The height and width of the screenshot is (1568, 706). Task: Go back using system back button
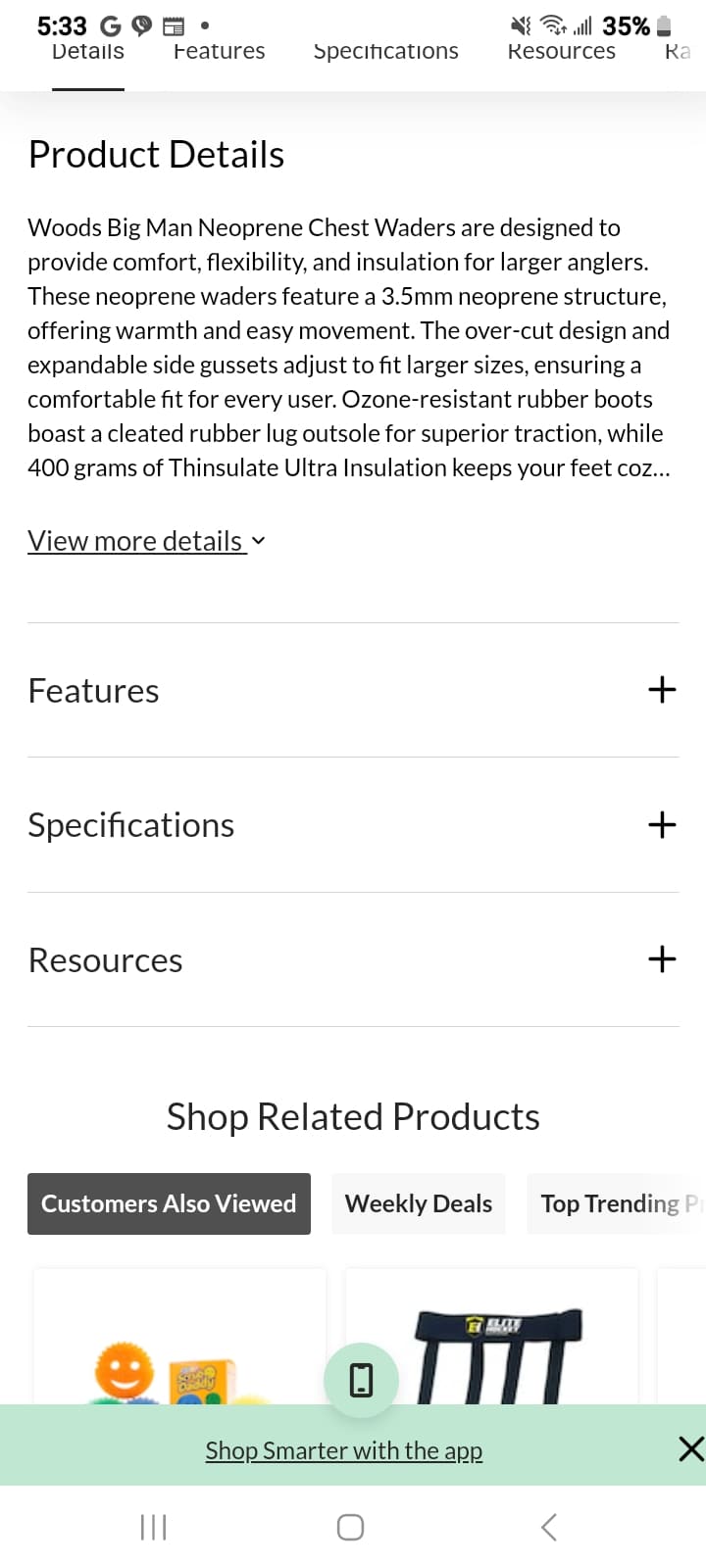click(x=549, y=1527)
